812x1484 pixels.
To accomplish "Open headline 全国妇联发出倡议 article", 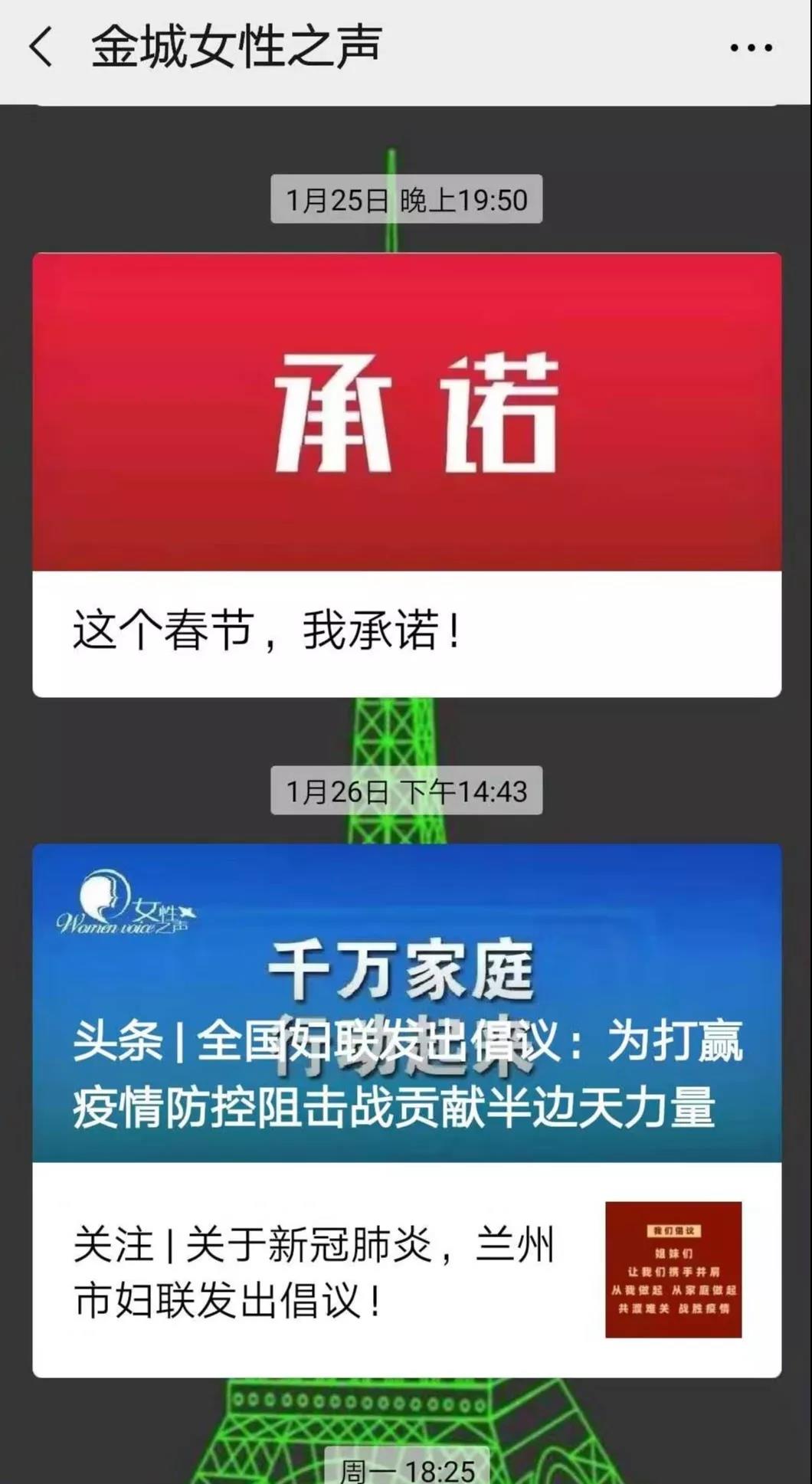I will pyautogui.click(x=406, y=1004).
